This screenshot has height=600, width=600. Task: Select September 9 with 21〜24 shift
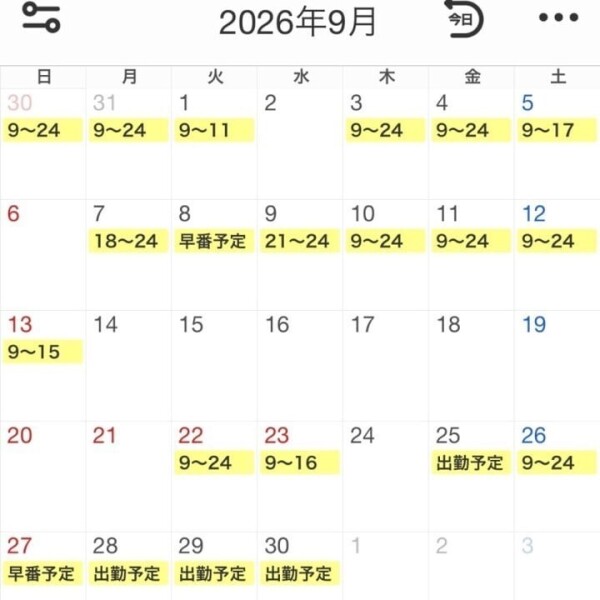[300, 255]
